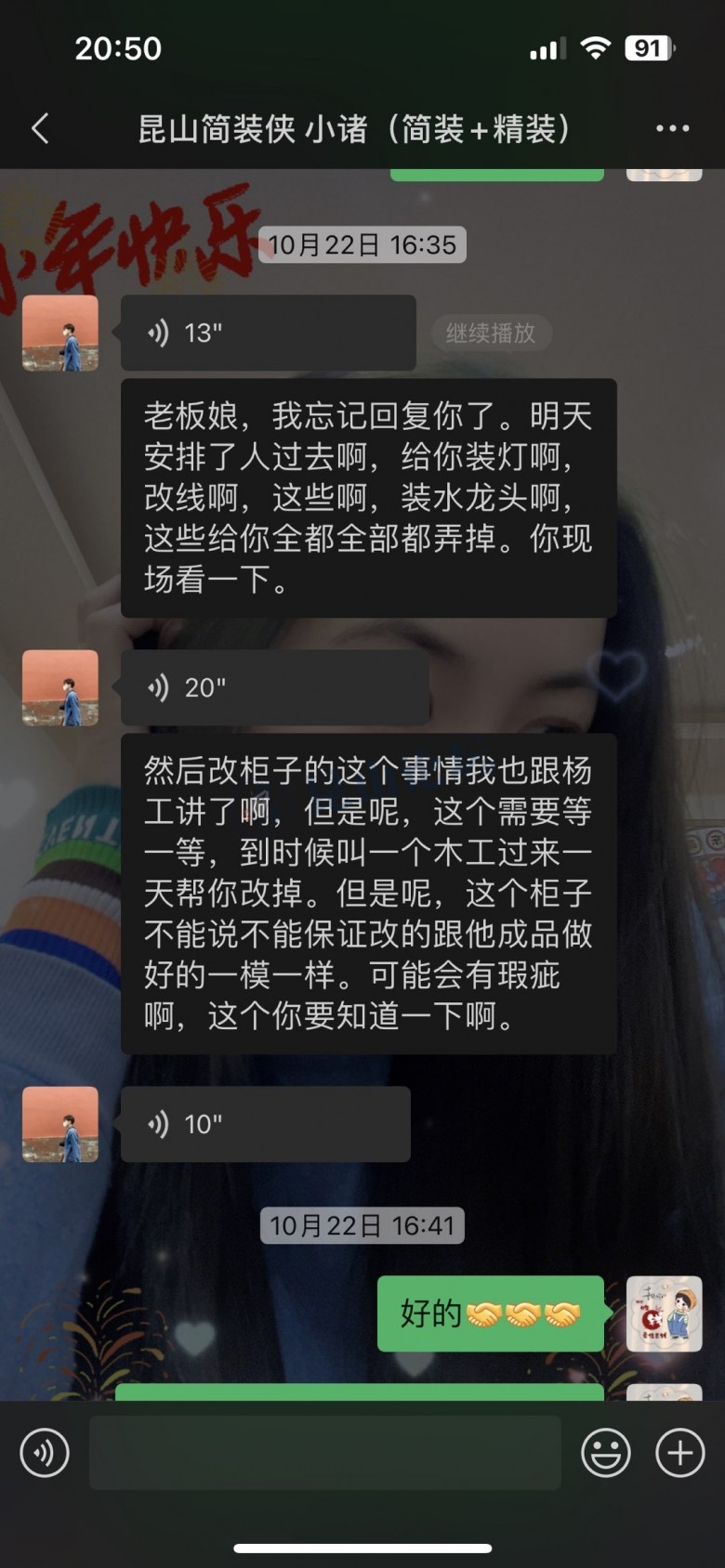
Task: Open the emoji picker
Action: [x=605, y=1453]
